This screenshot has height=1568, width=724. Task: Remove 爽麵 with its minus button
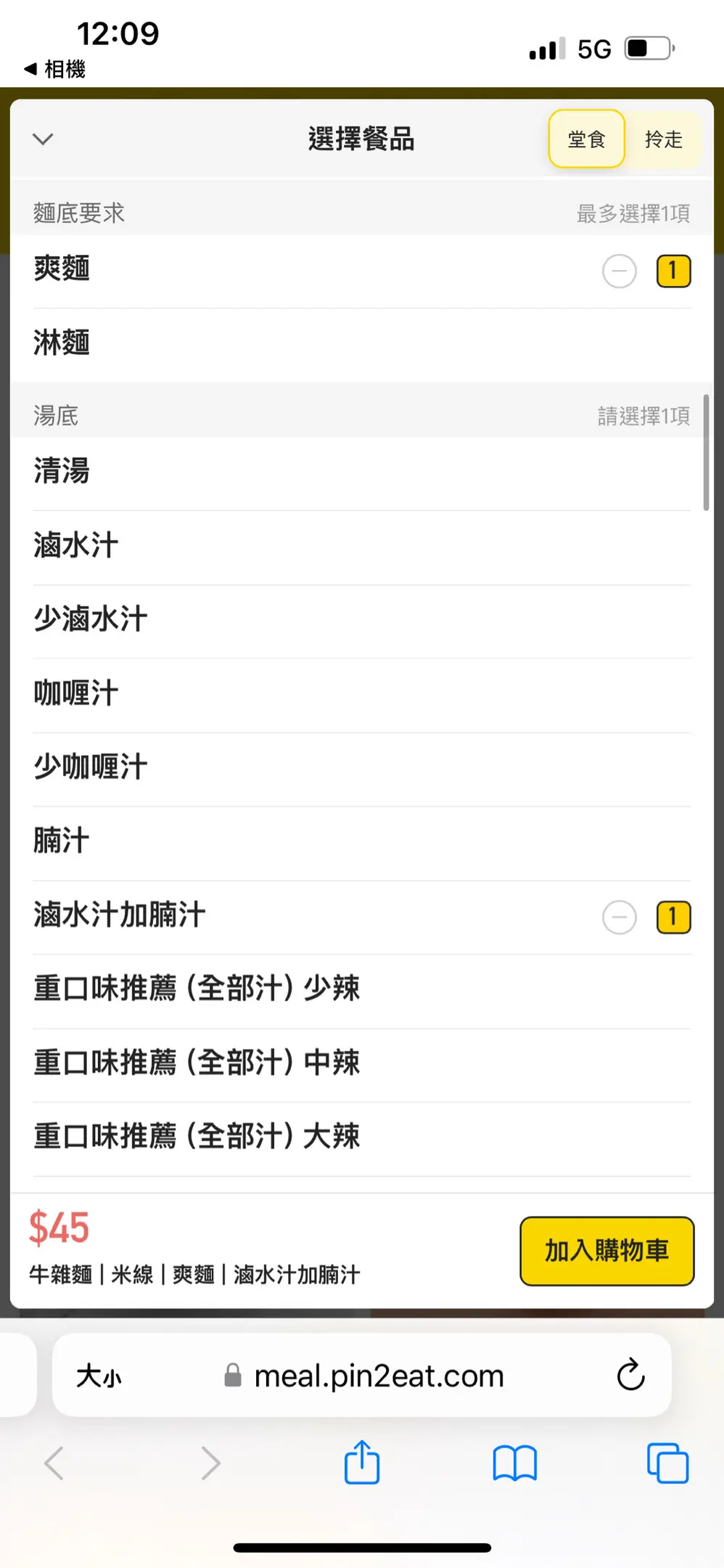point(619,271)
